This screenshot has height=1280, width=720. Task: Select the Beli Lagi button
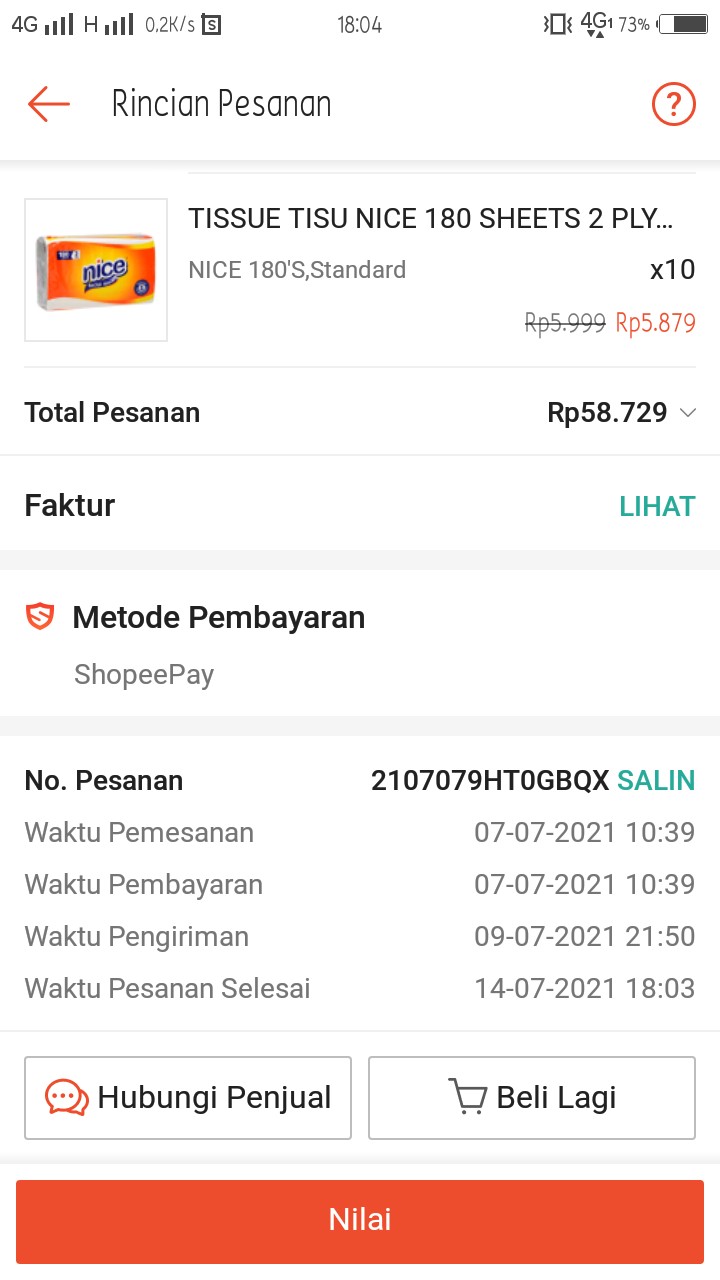point(531,1097)
